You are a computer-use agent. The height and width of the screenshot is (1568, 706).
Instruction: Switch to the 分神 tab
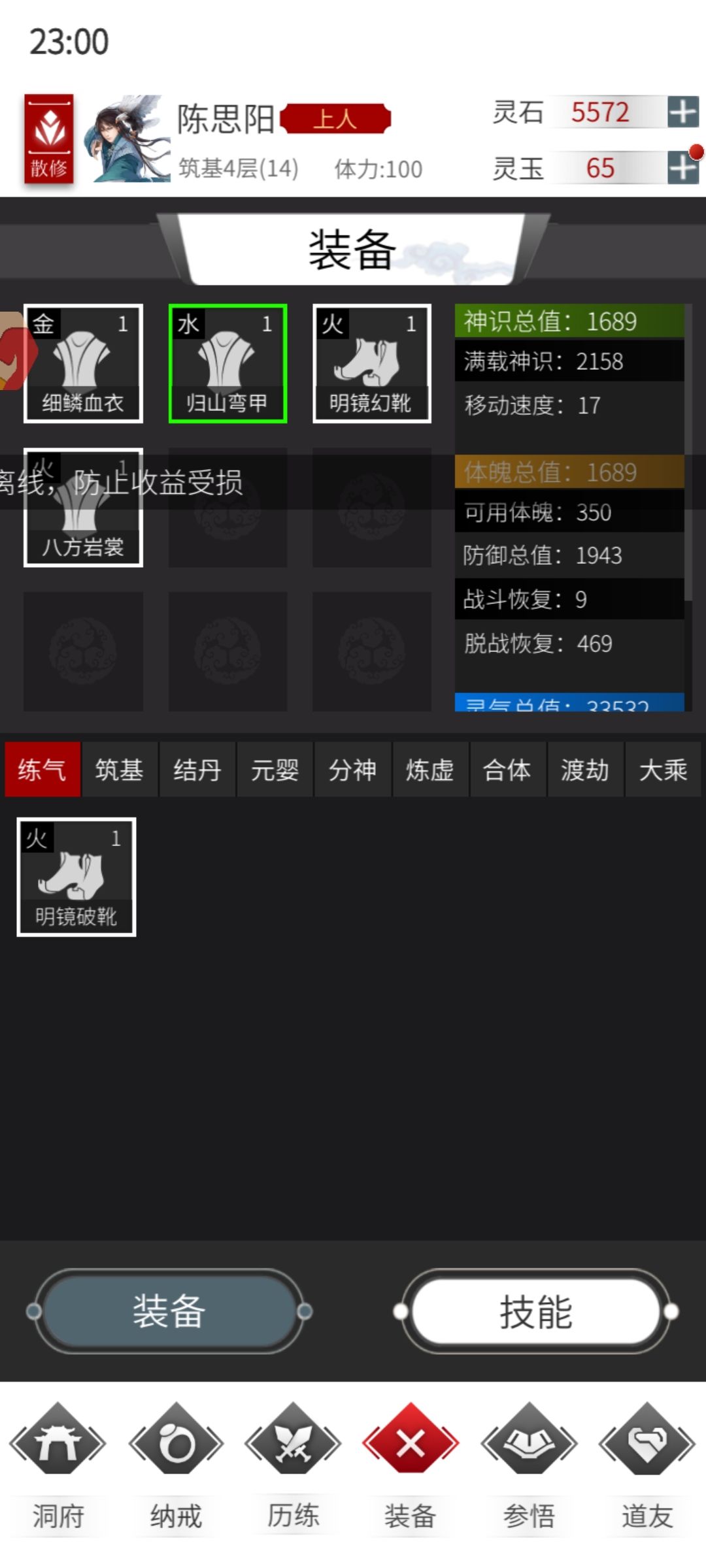coord(352,769)
